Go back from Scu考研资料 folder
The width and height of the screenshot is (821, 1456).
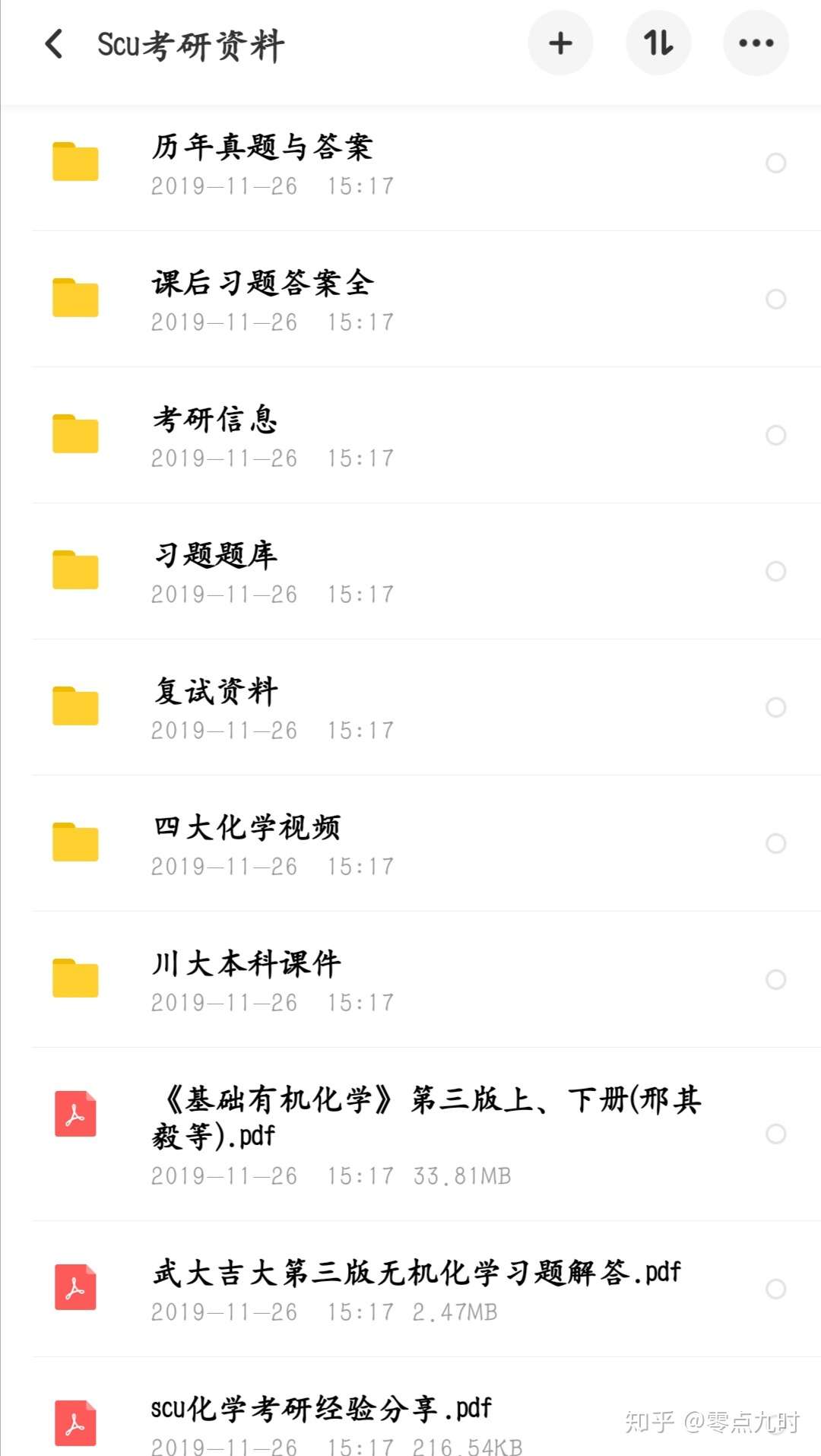[x=54, y=44]
